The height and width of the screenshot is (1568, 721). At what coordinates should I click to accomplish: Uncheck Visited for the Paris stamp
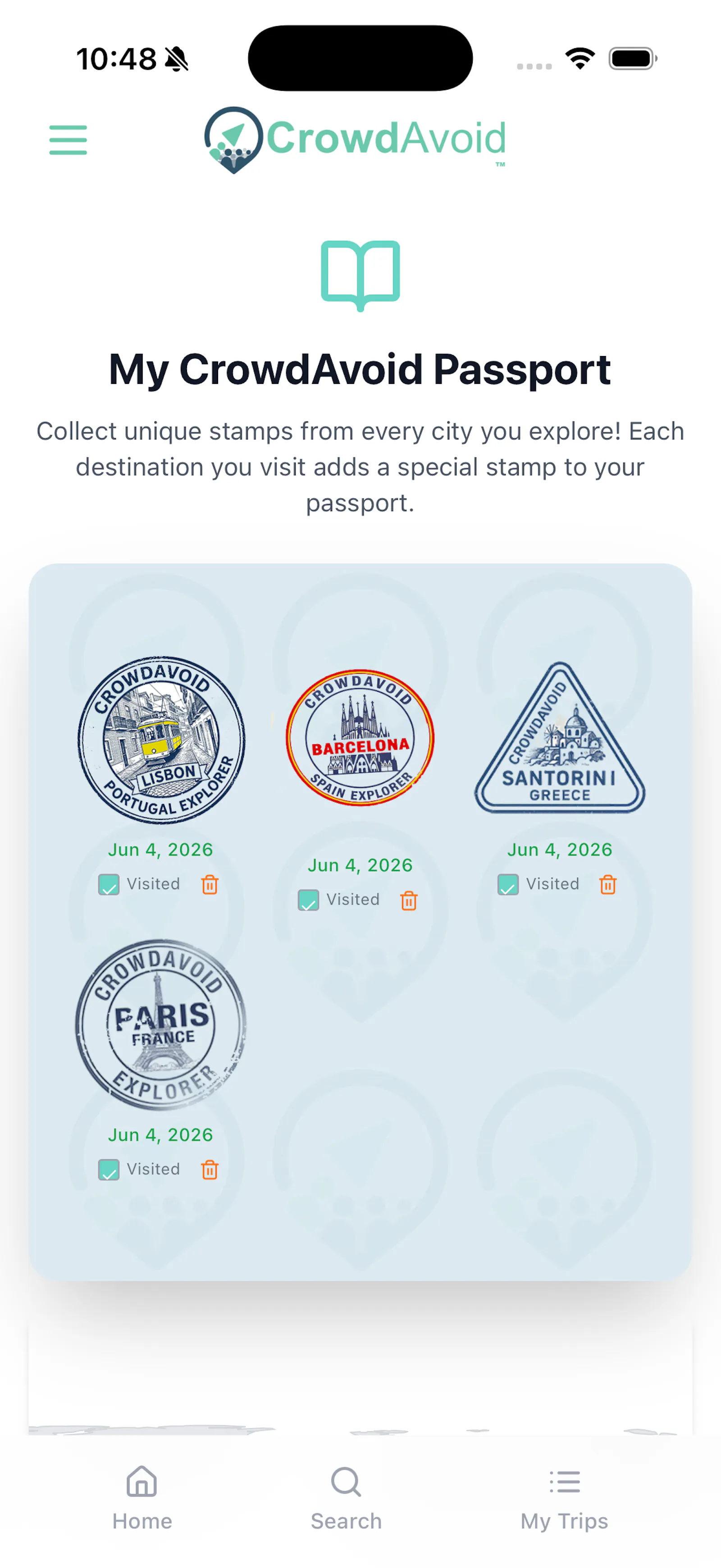click(109, 1170)
